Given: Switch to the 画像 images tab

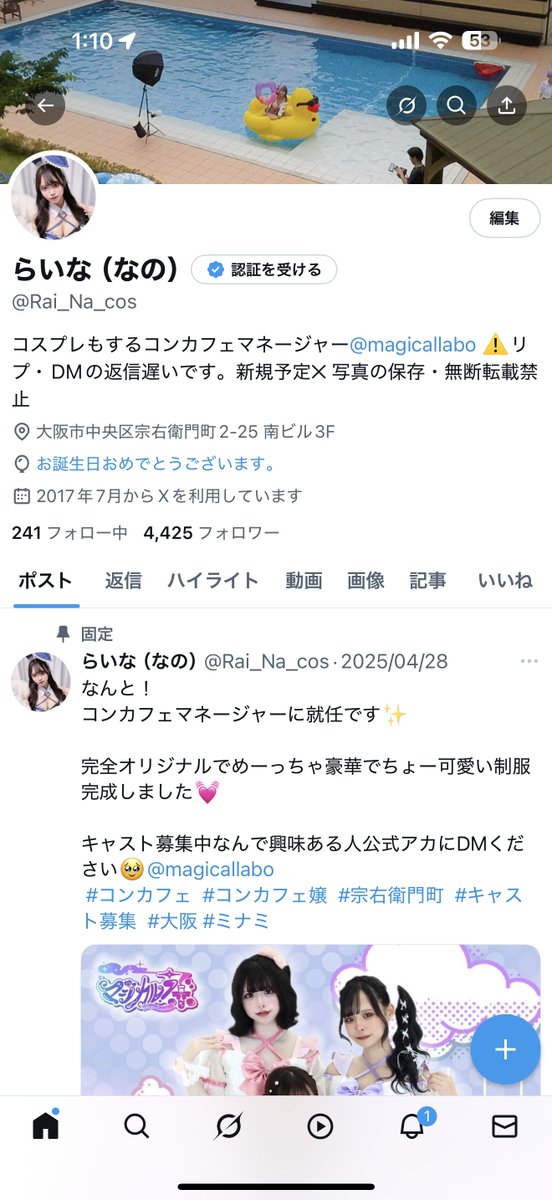Looking at the screenshot, I should [366, 580].
